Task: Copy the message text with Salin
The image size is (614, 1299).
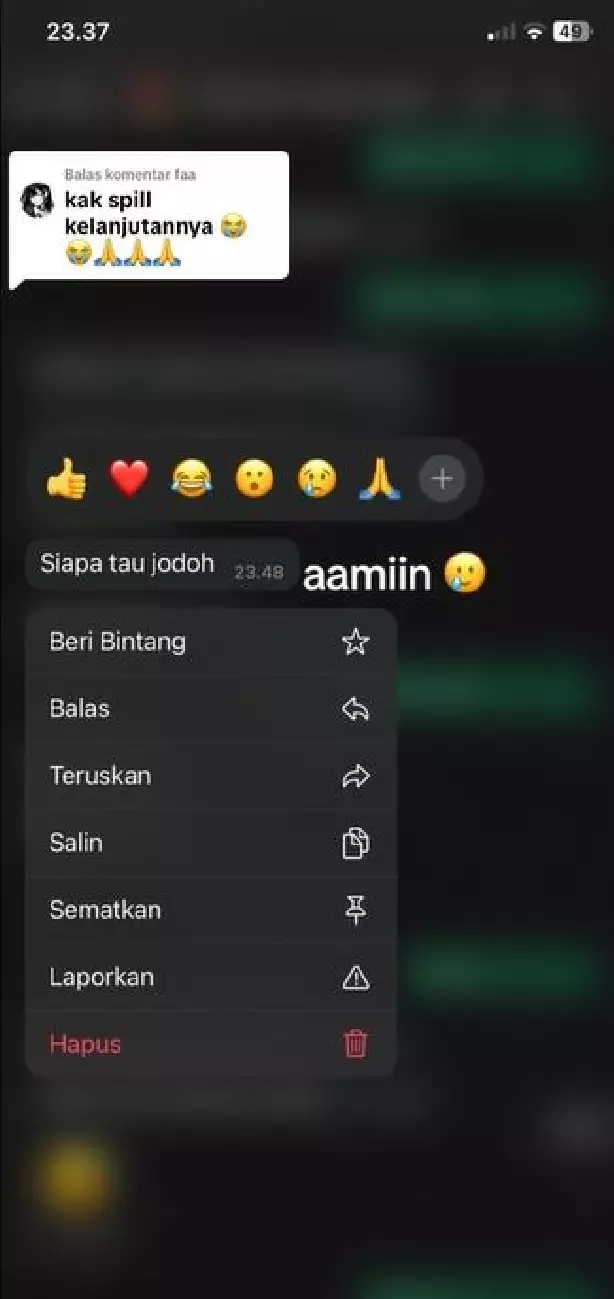Action: tap(210, 843)
